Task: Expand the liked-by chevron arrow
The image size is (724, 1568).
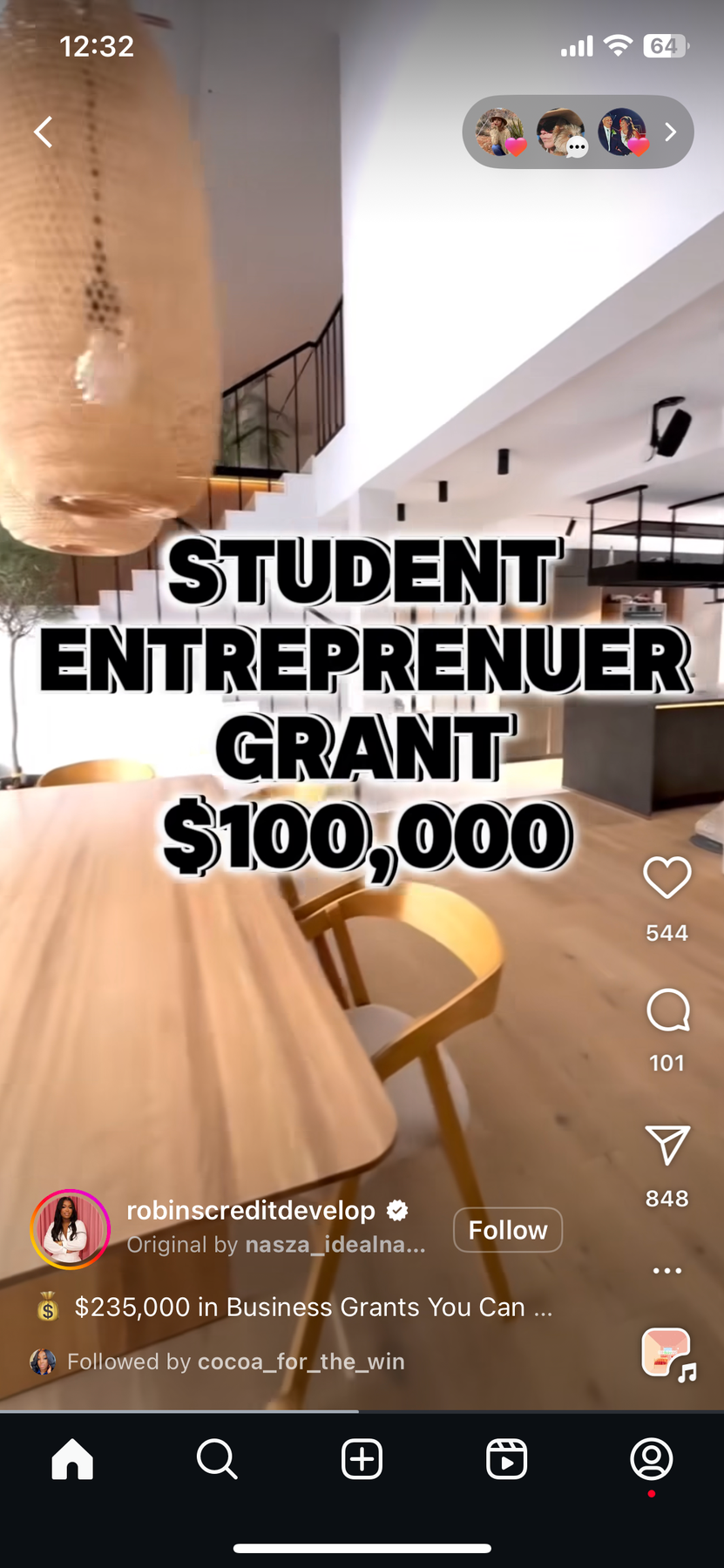Action: point(669,132)
